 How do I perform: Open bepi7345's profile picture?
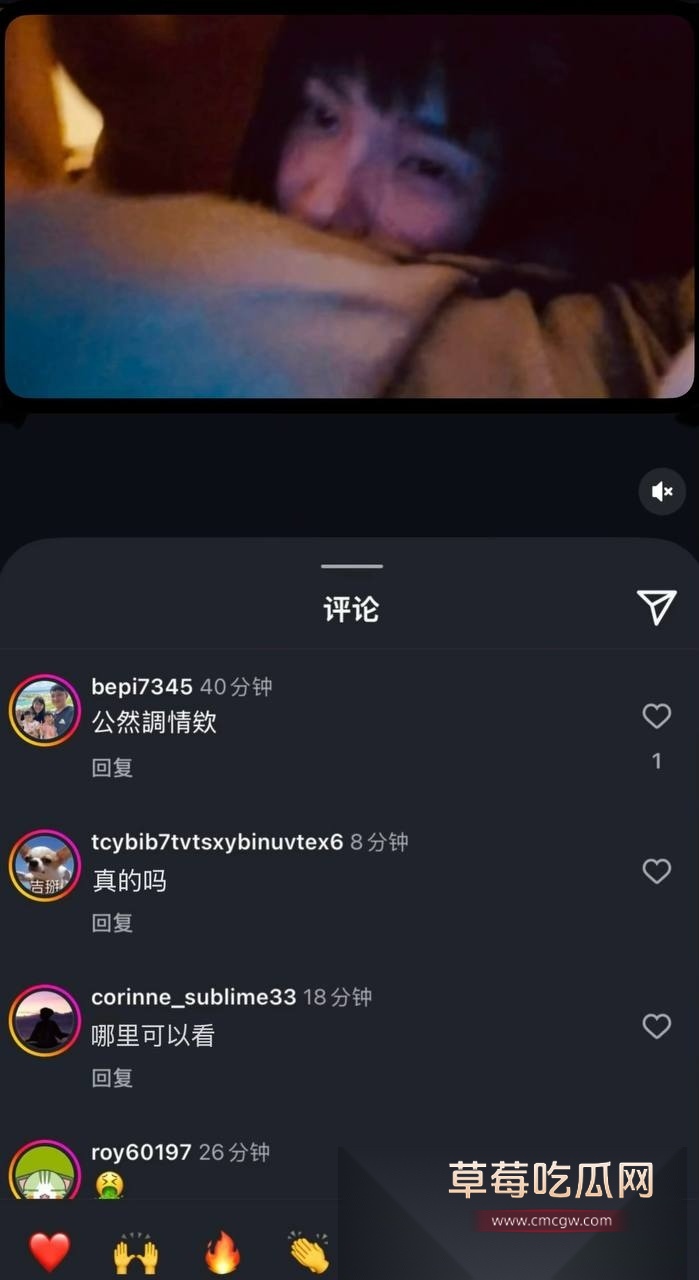(x=45, y=711)
